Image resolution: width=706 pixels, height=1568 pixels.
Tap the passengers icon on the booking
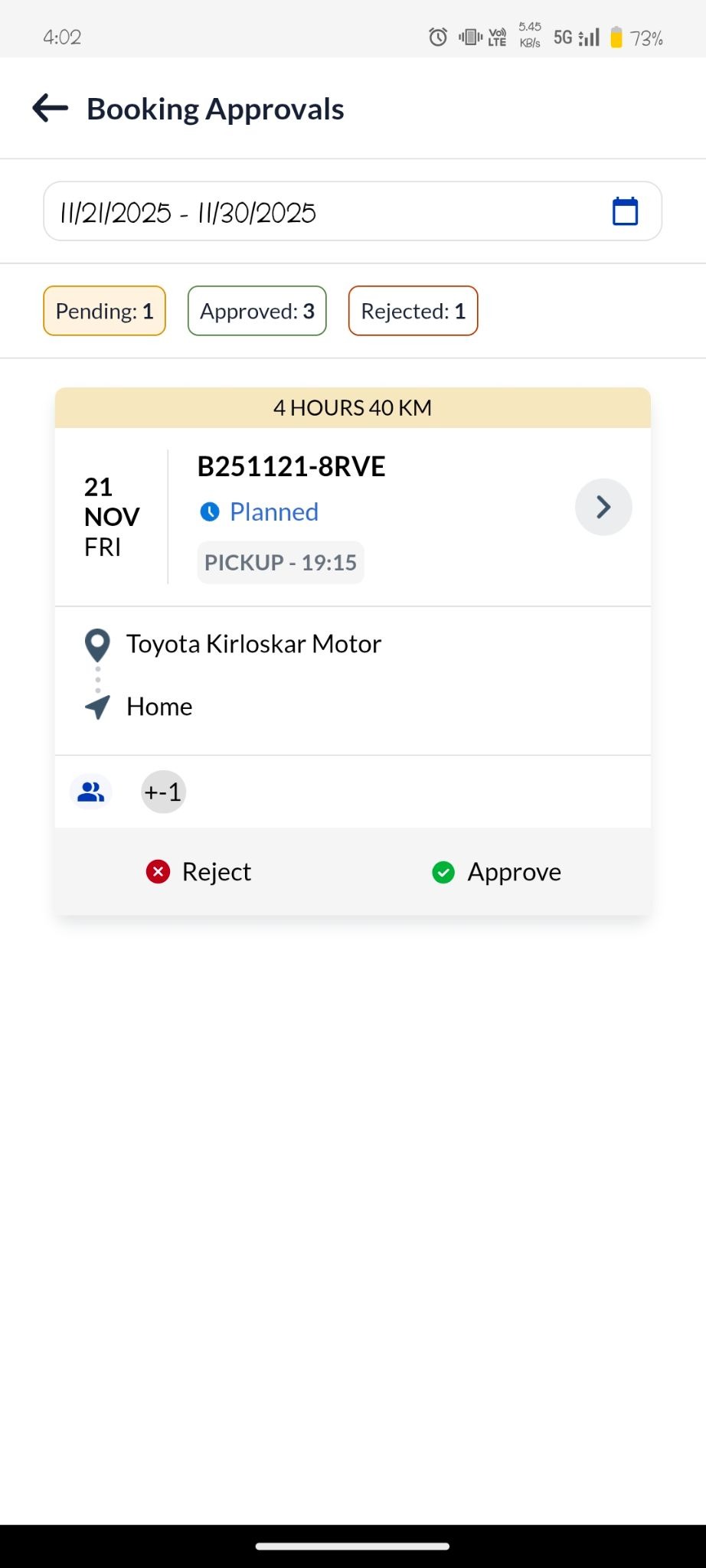click(91, 792)
